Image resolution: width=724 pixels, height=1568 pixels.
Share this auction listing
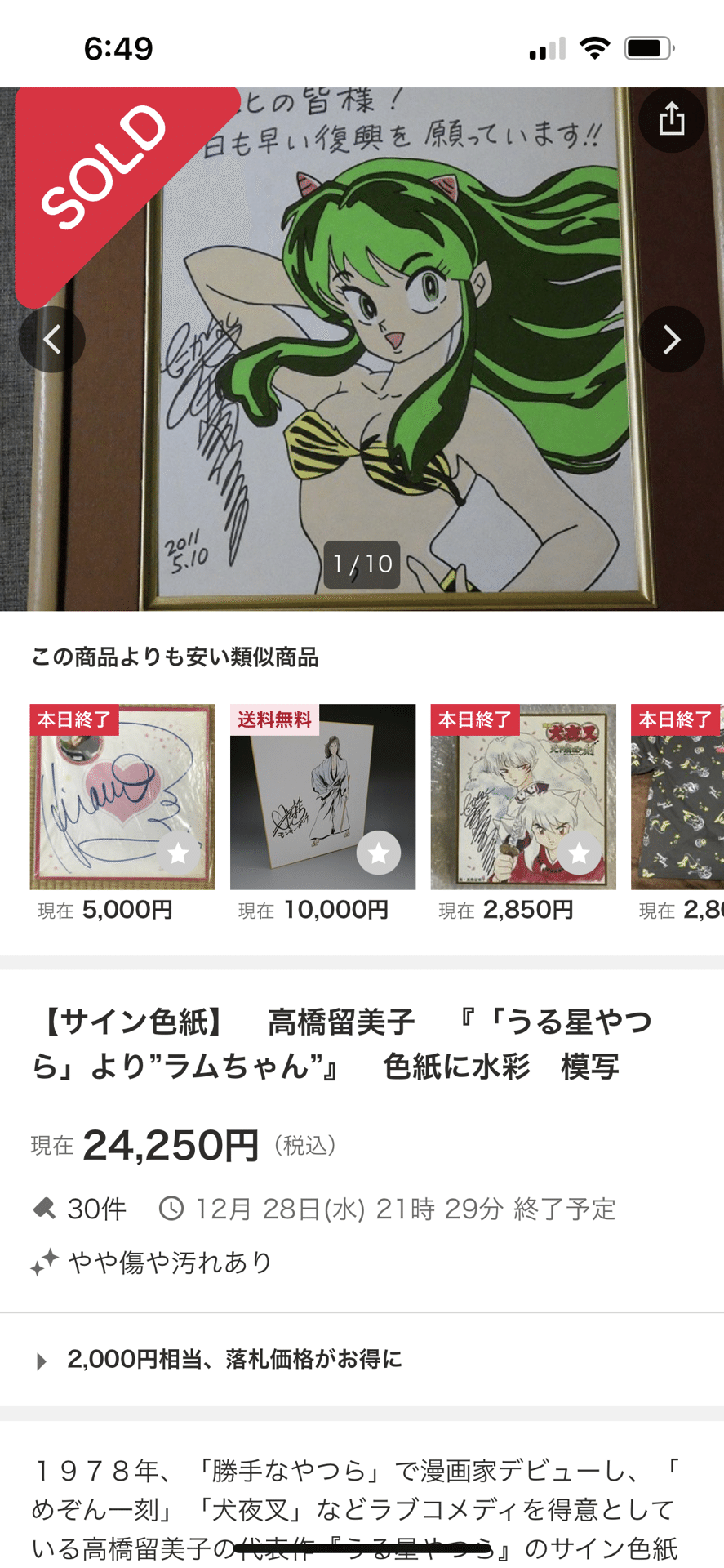point(671,120)
